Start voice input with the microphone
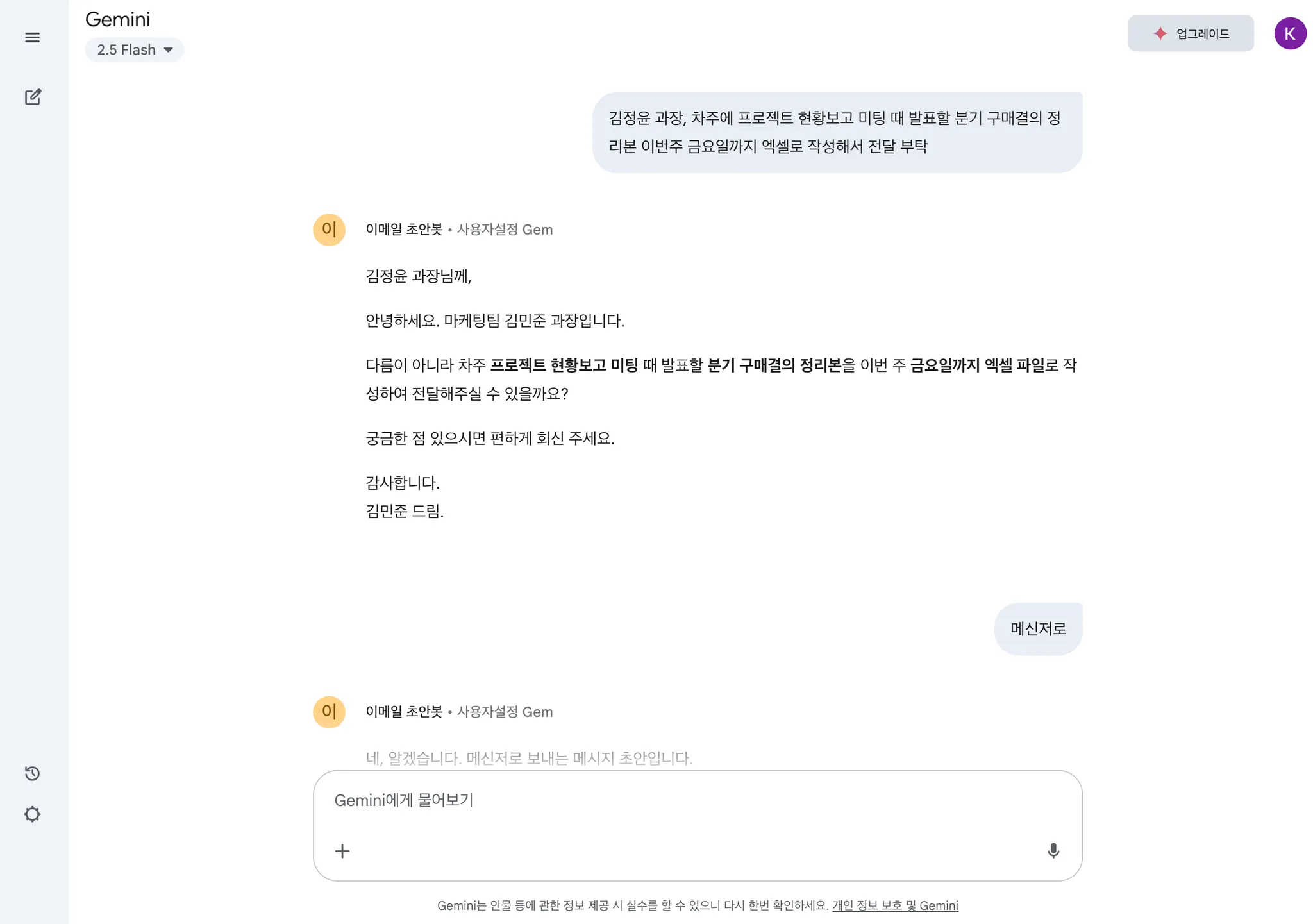 1053,851
